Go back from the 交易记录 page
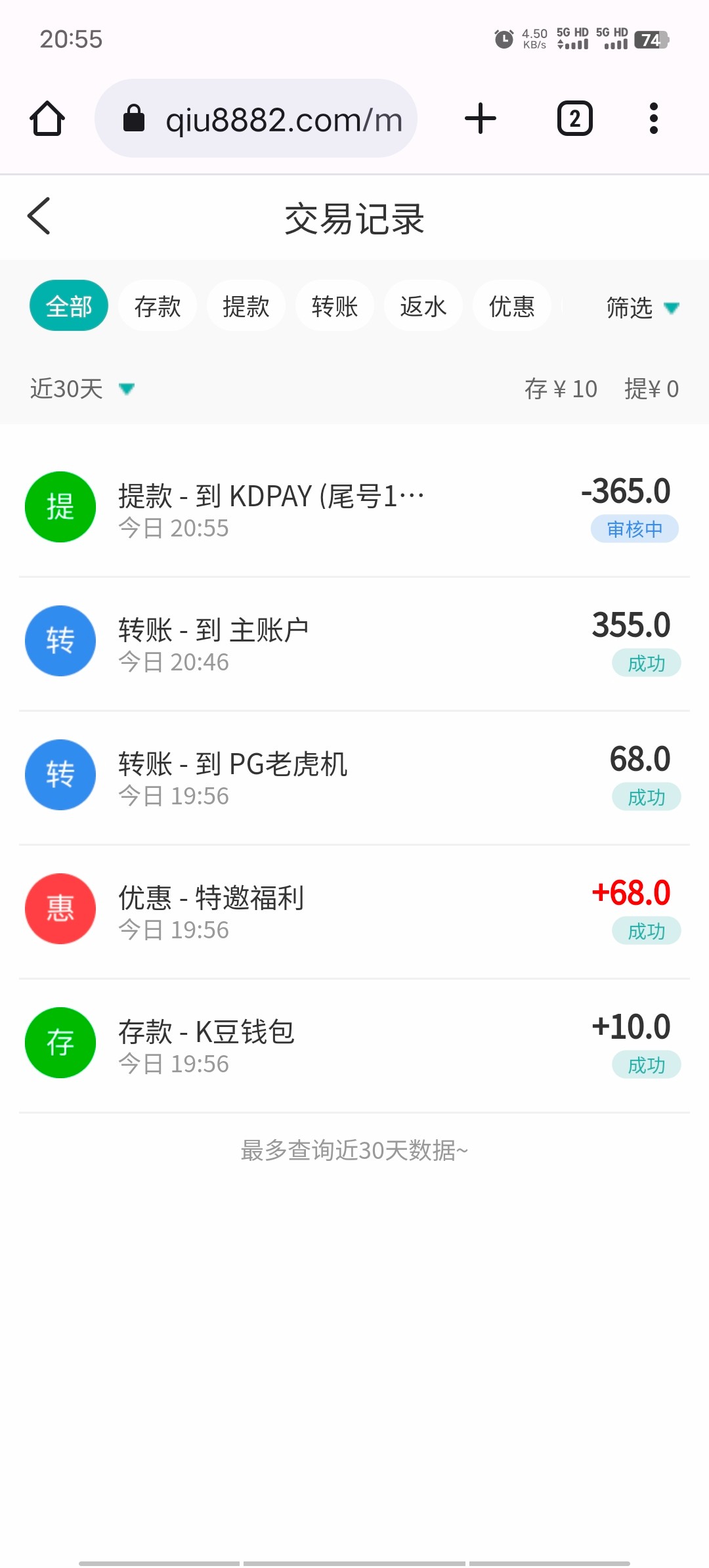 [x=39, y=216]
